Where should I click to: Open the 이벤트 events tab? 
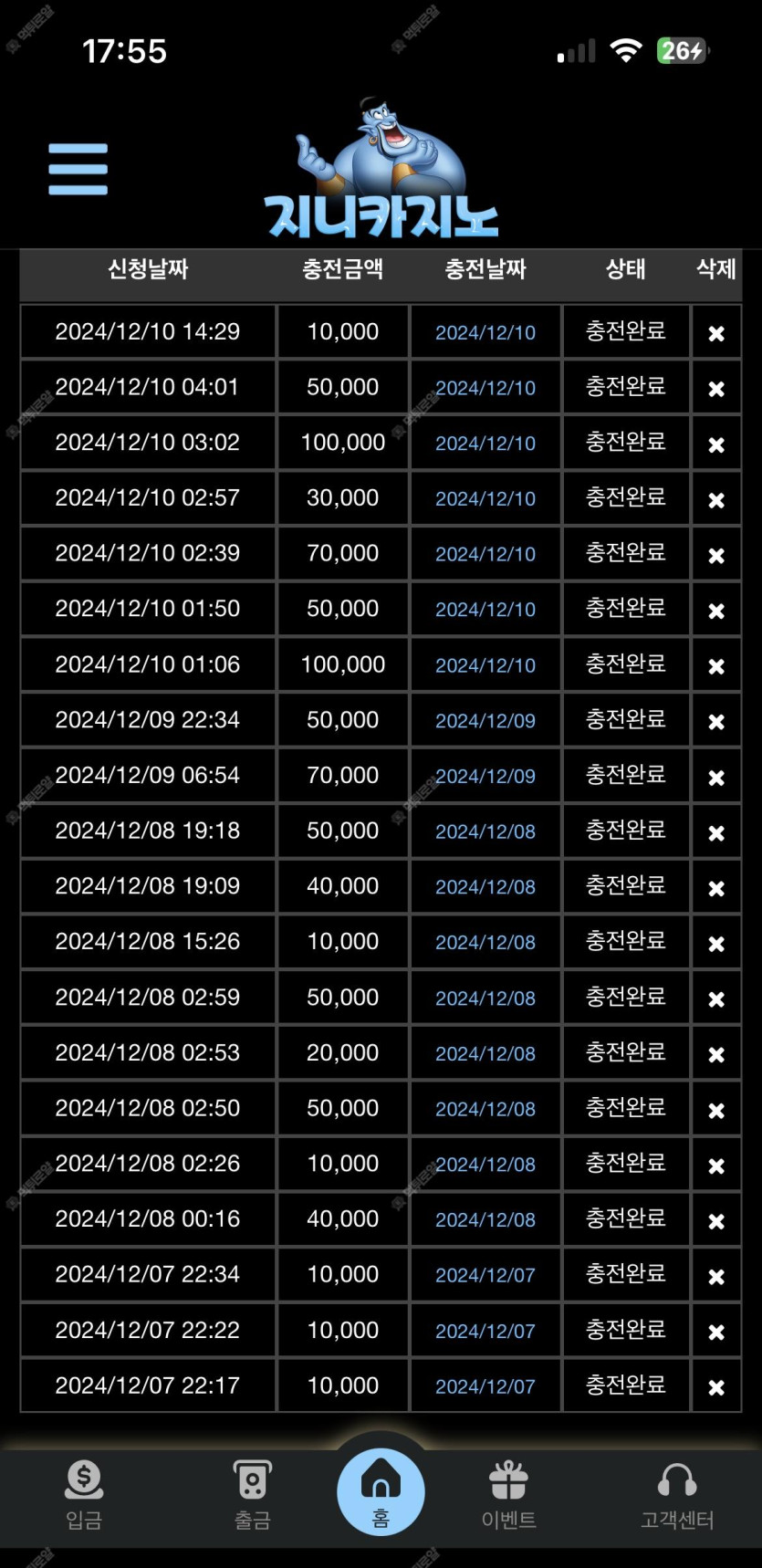(x=508, y=1494)
